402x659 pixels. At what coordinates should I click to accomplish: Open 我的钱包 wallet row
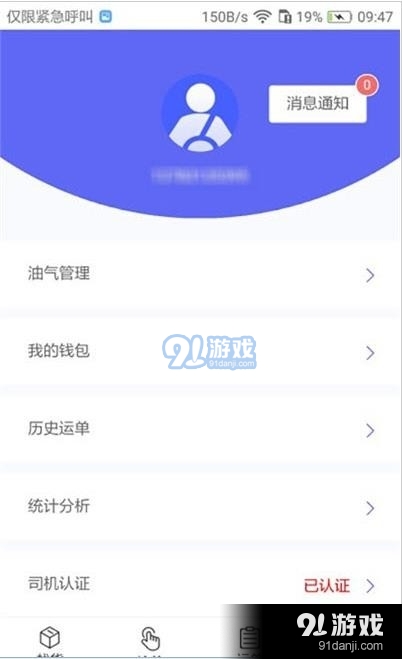click(x=201, y=353)
